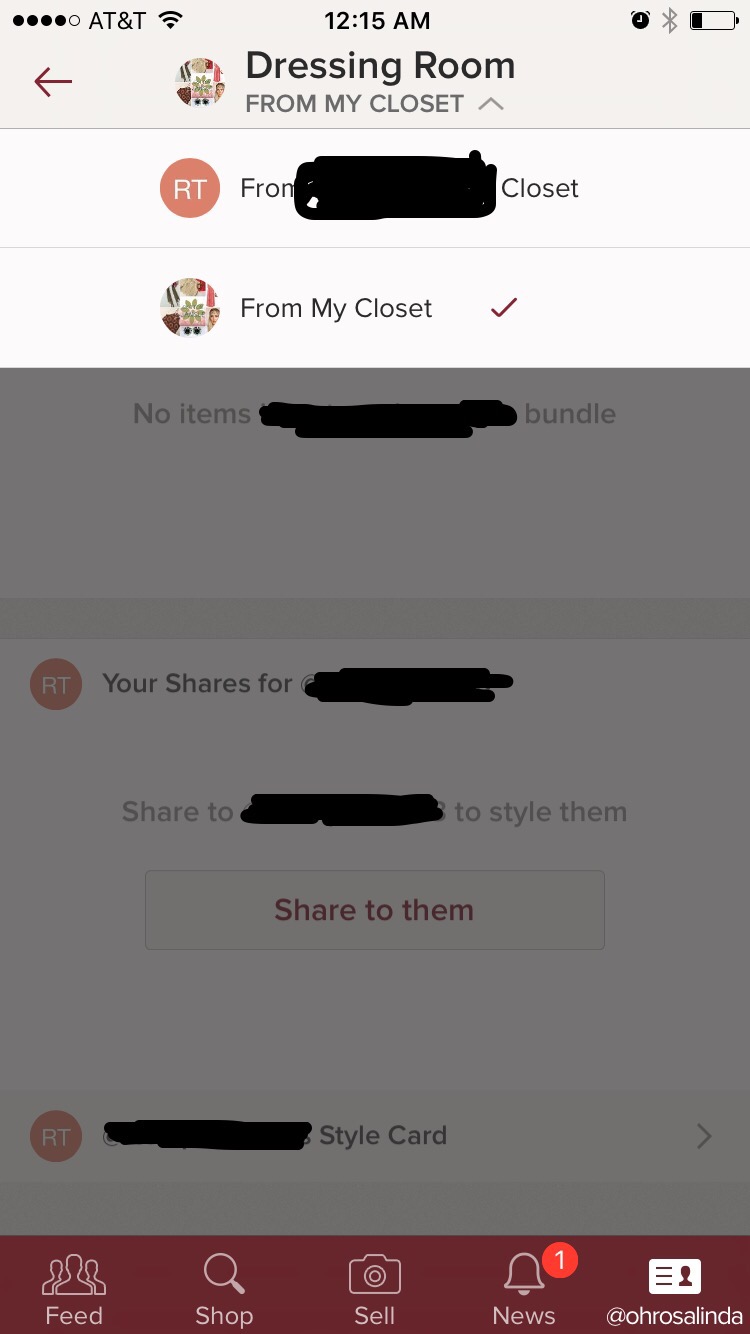Open the Sell tab
750x1334 pixels.
pos(374,1288)
